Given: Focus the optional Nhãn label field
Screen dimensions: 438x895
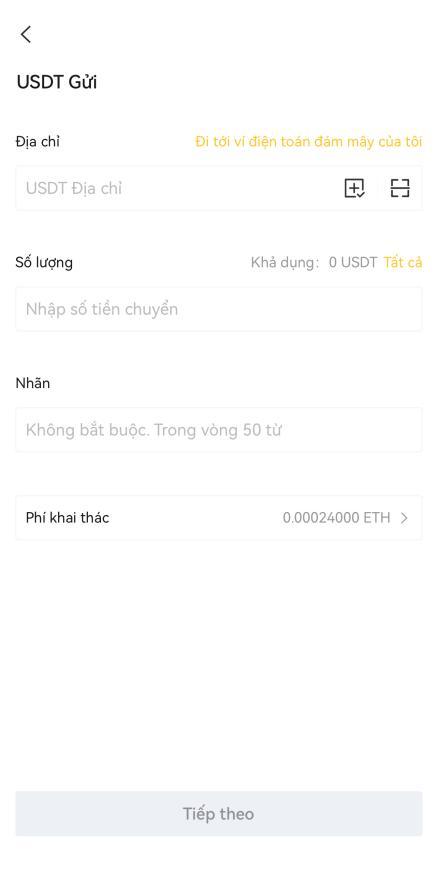Looking at the screenshot, I should [219, 430].
